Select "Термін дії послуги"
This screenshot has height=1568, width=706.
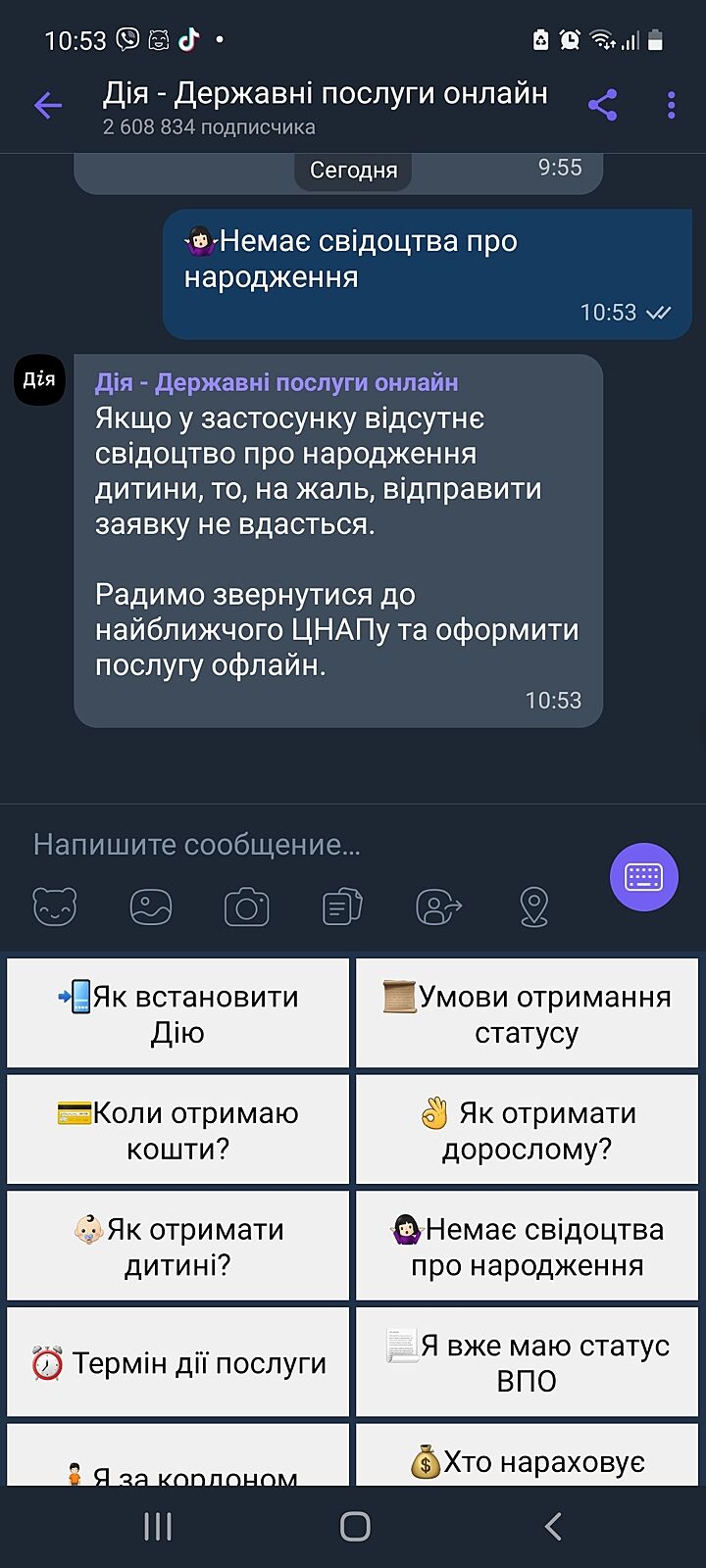coord(177,1362)
